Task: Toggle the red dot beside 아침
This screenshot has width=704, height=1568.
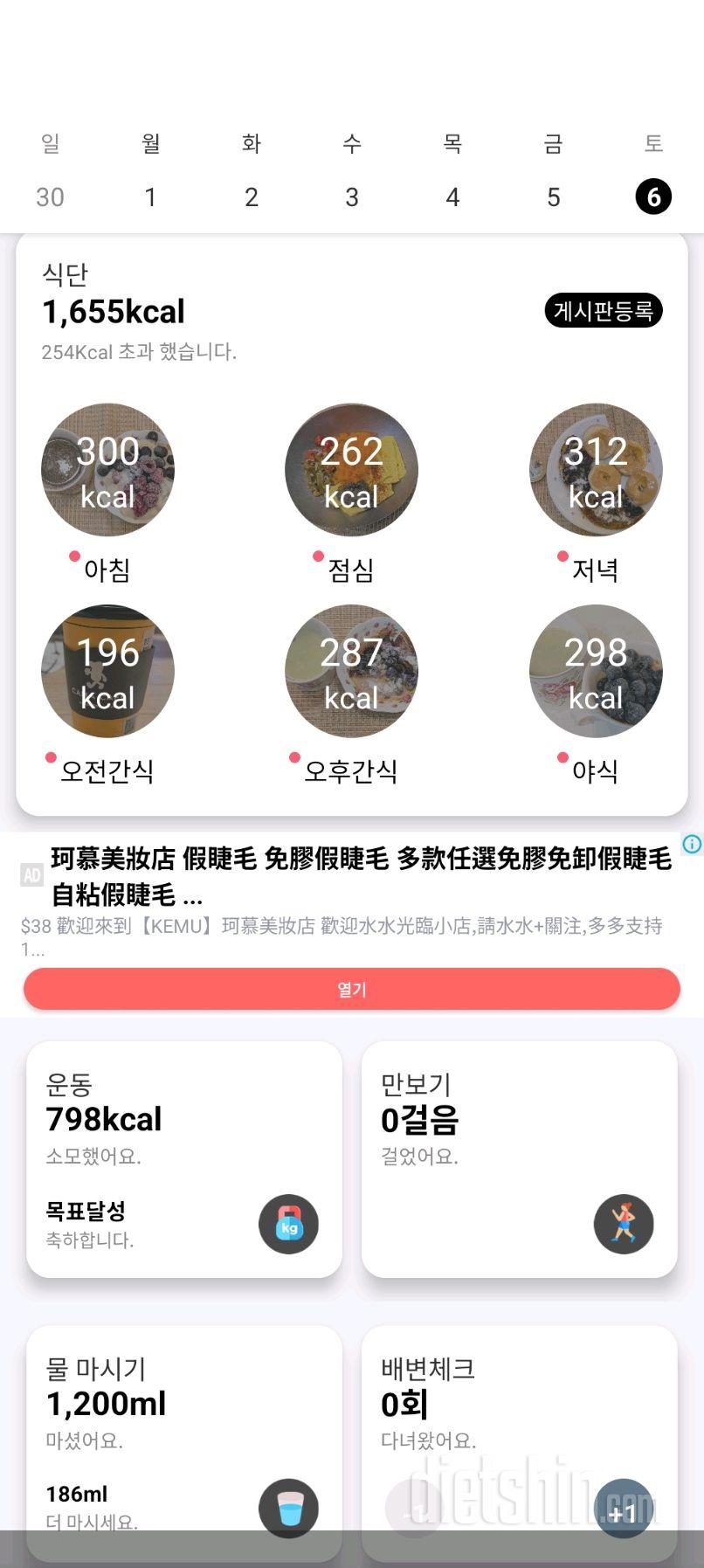Action: click(73, 556)
